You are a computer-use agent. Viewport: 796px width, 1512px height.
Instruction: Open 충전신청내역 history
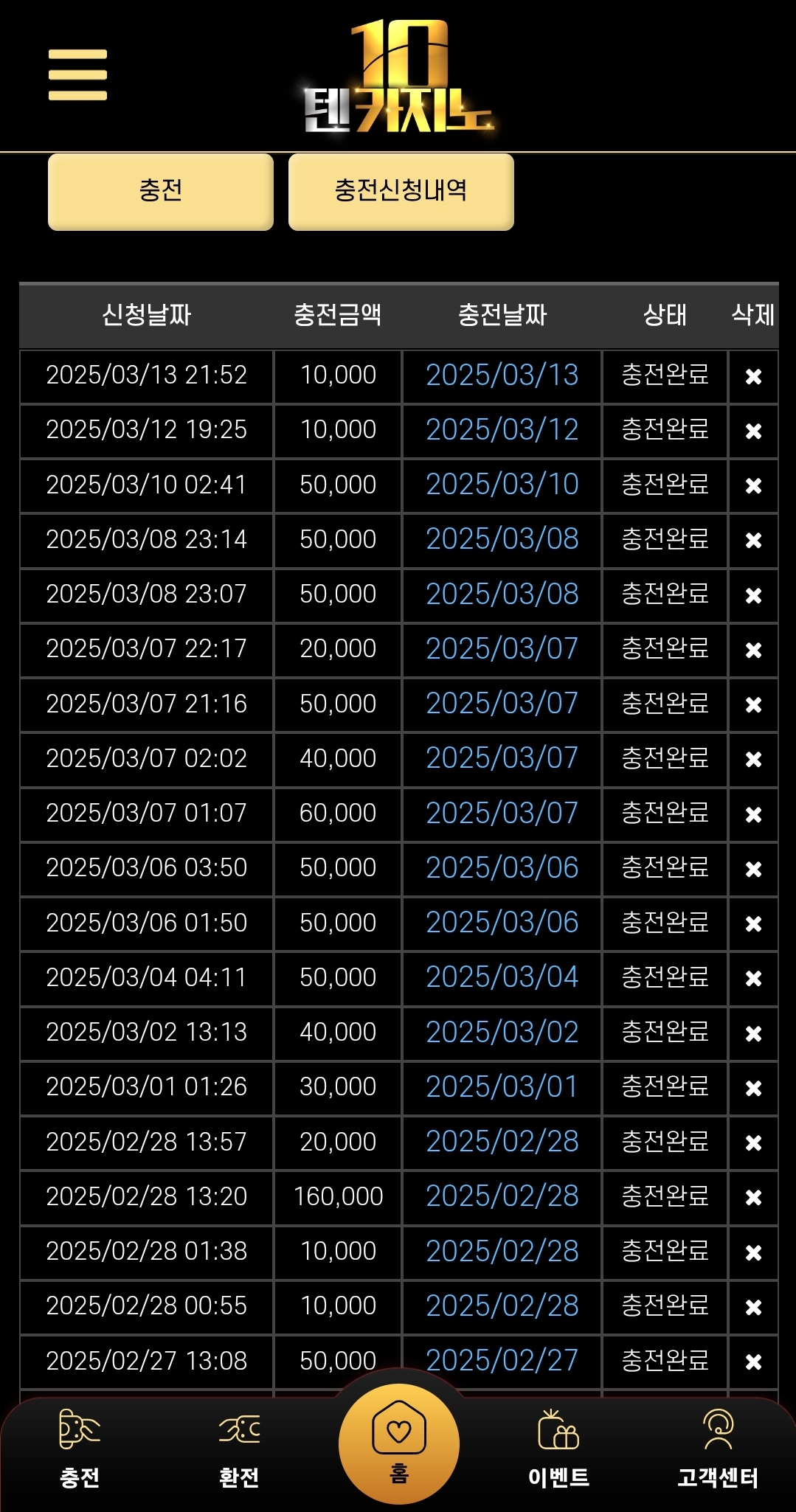(x=401, y=191)
